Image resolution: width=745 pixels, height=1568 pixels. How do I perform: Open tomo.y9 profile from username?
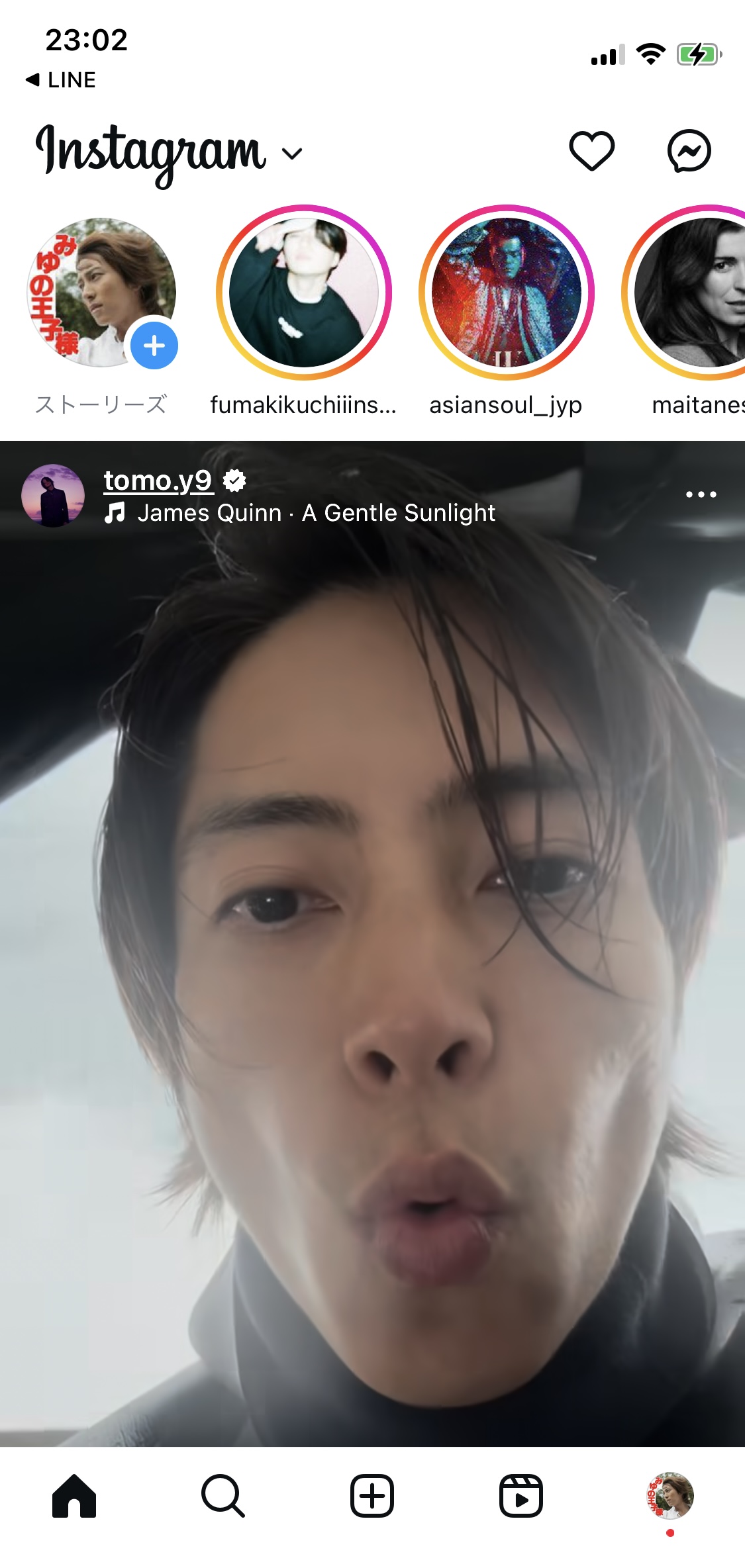pos(158,480)
